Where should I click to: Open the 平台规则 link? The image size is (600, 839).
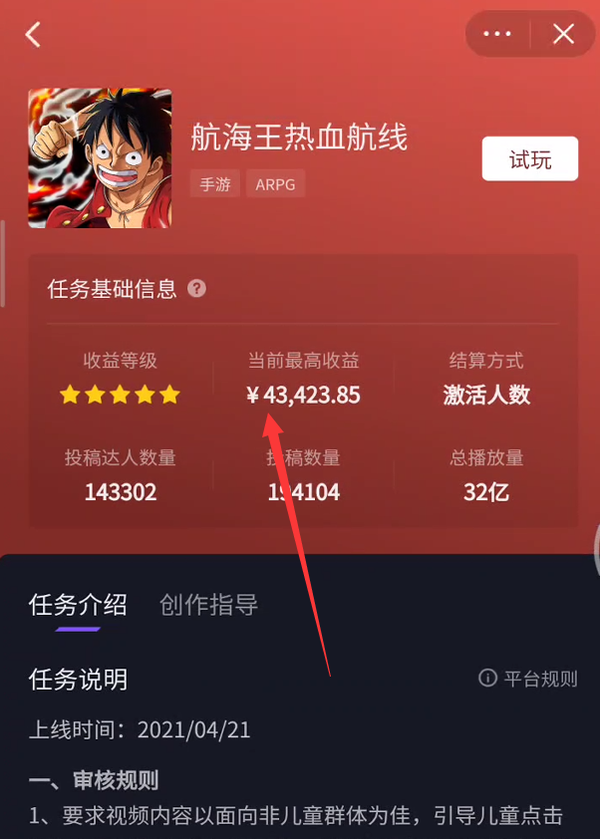click(528, 679)
